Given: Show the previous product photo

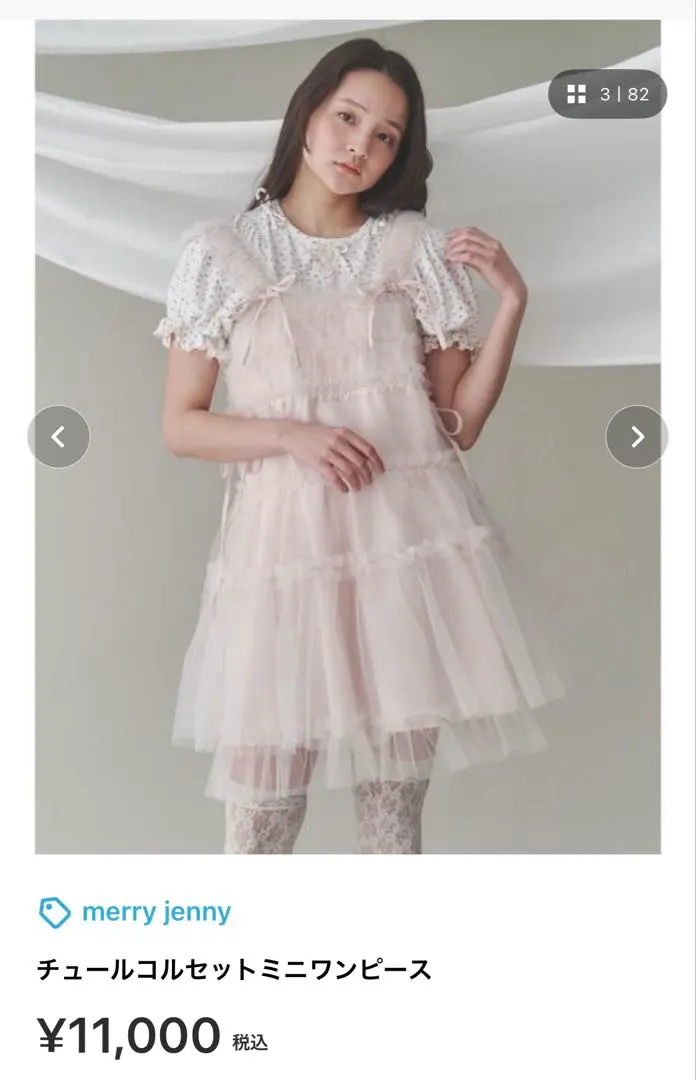Looking at the screenshot, I should point(58,437).
